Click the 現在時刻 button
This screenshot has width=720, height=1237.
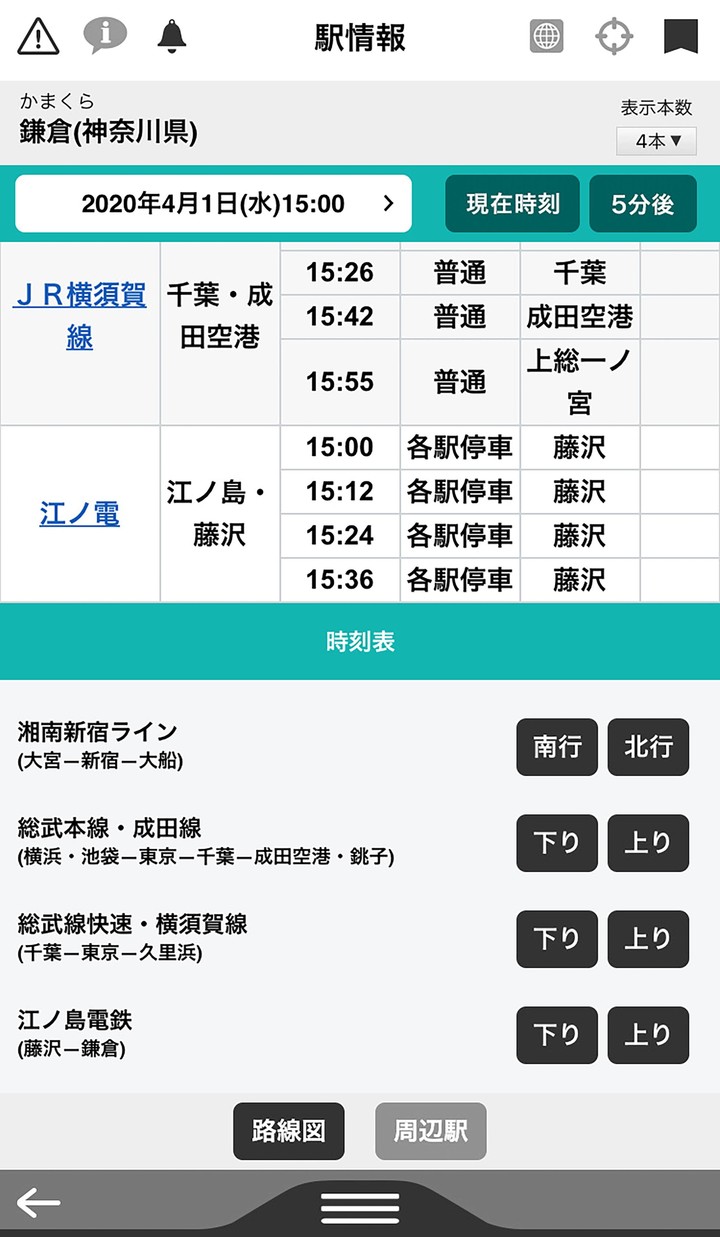(512, 203)
